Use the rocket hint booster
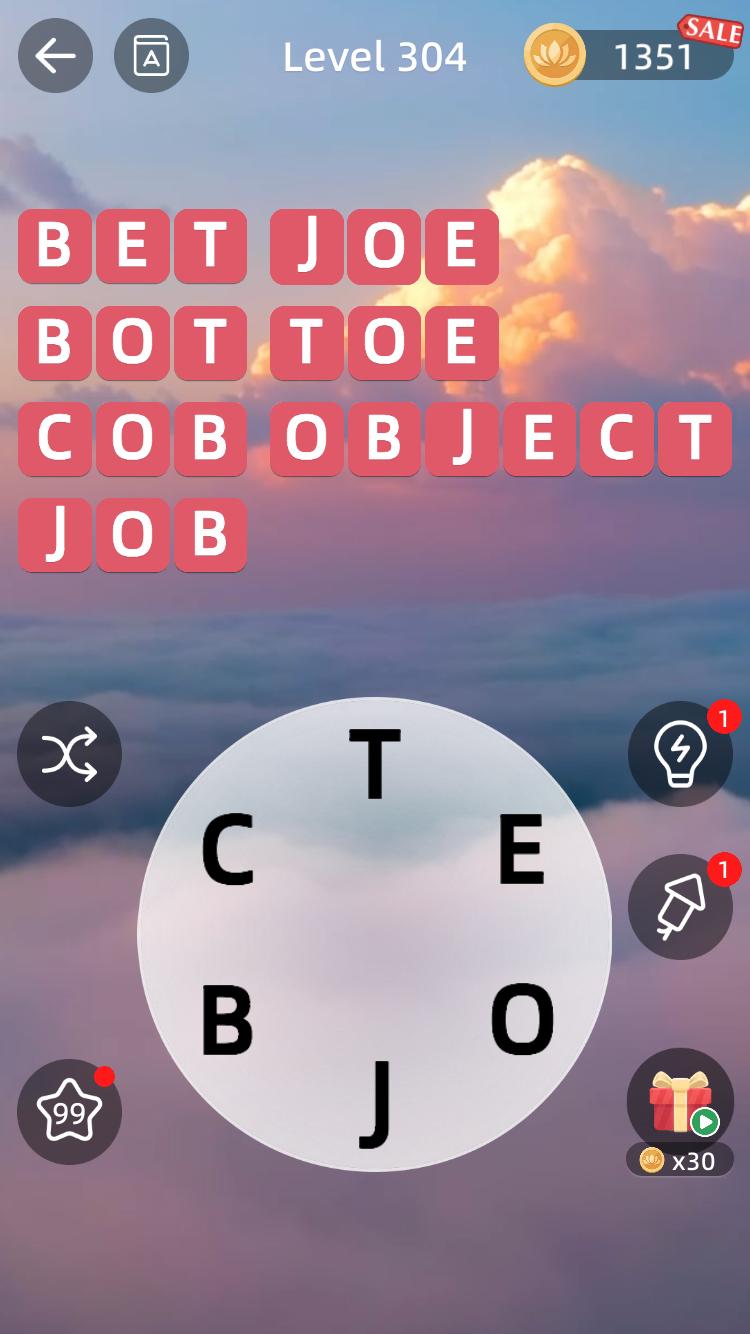750x1334 pixels. click(680, 907)
